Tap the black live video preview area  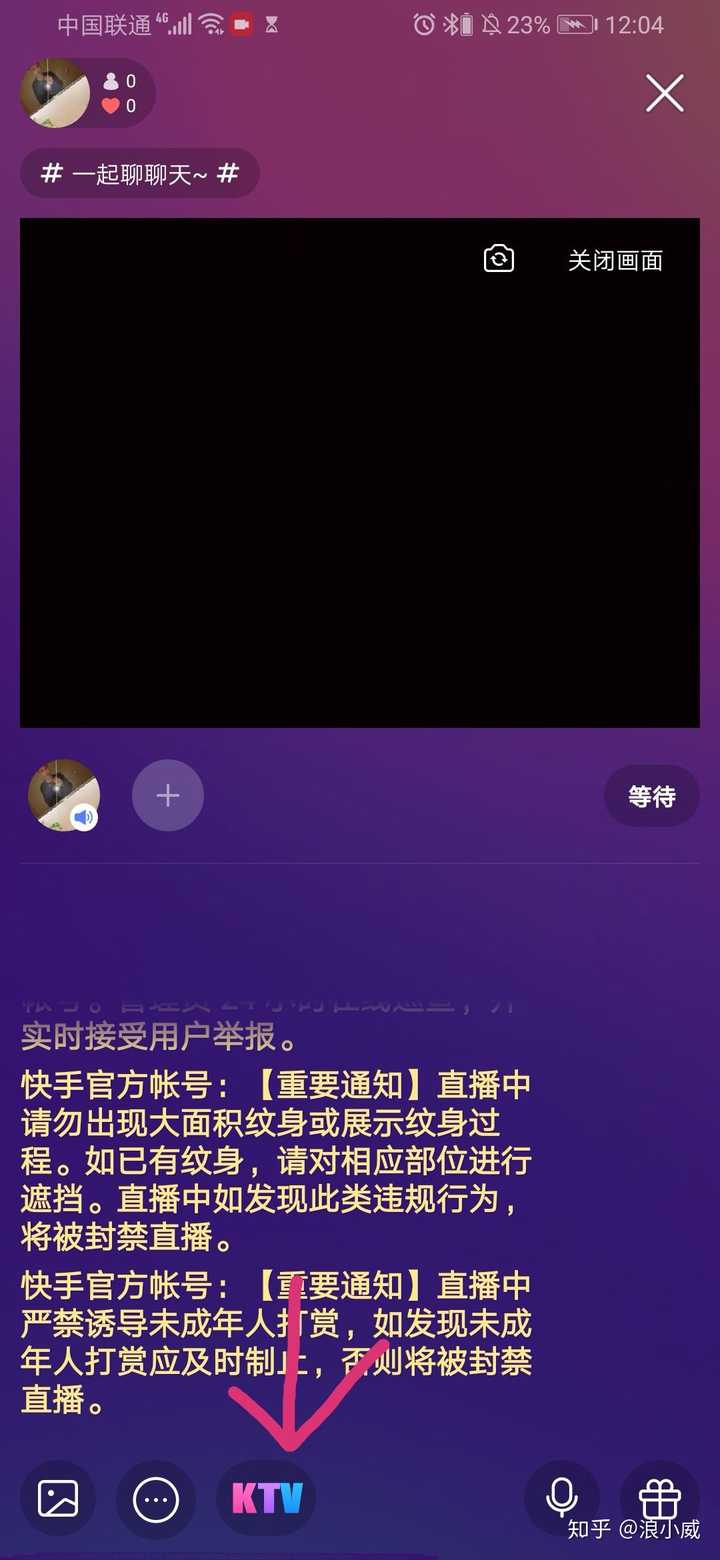[360, 470]
